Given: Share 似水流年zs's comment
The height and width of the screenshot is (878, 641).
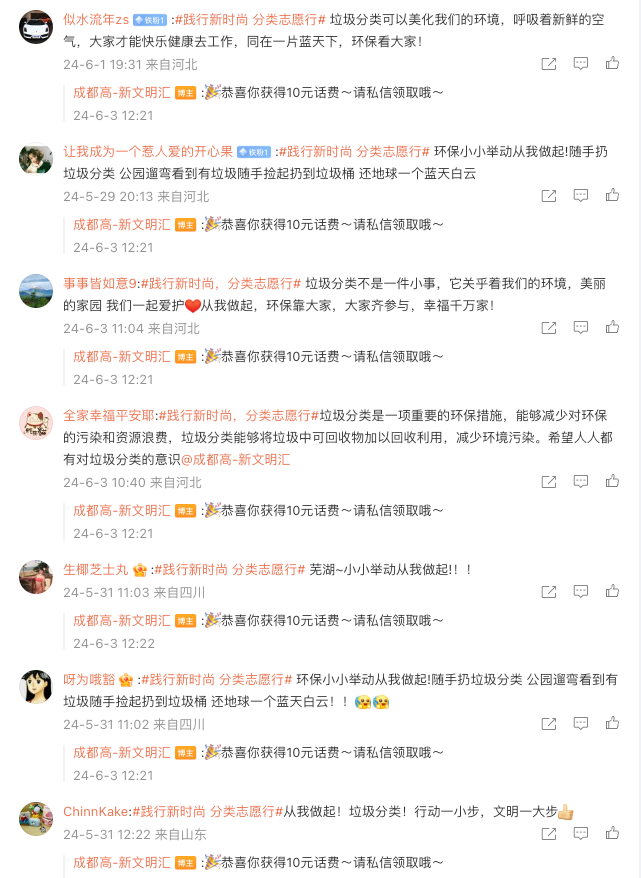Looking at the screenshot, I should pyautogui.click(x=548, y=64).
